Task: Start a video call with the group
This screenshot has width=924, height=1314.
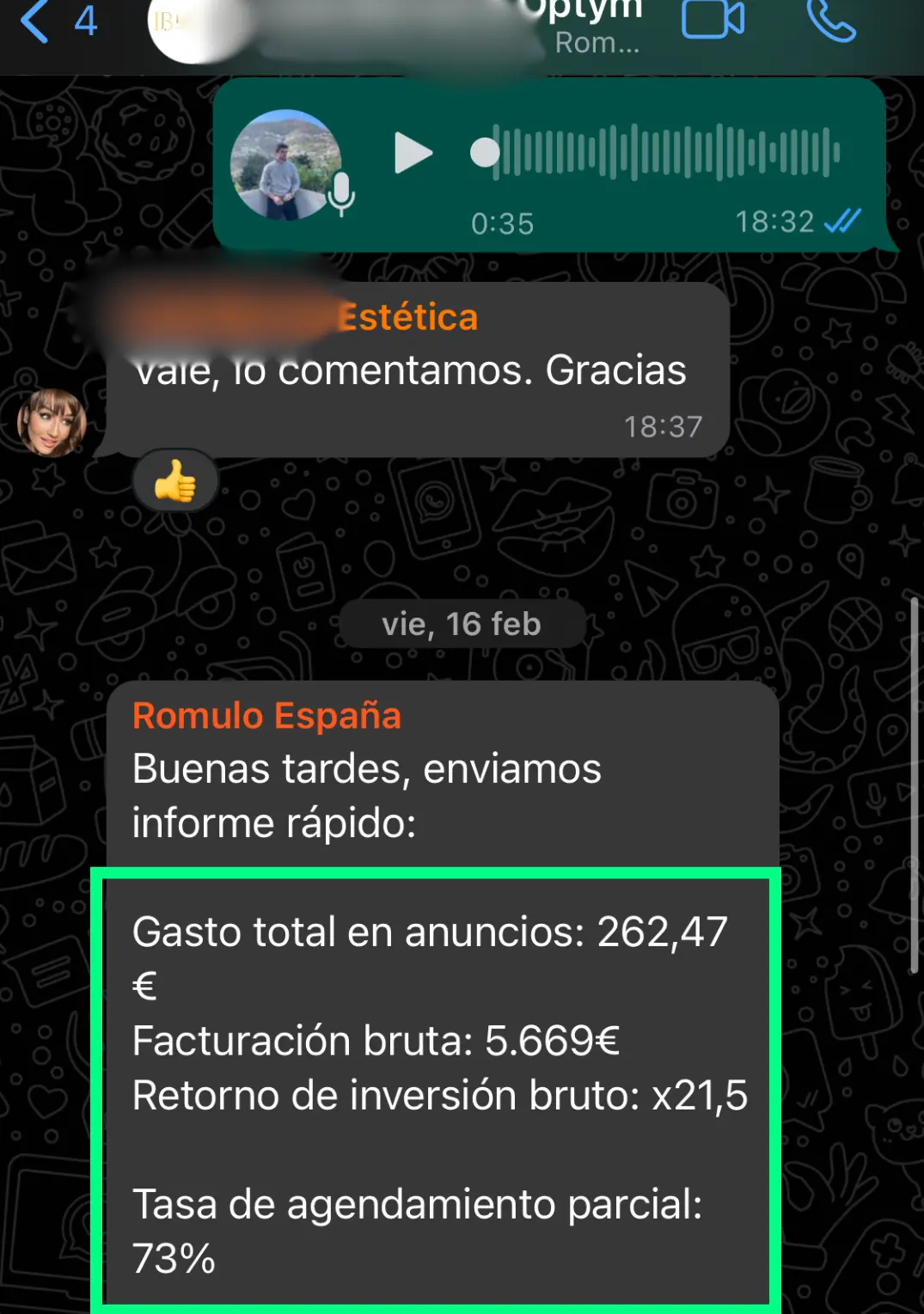Action: tap(712, 19)
